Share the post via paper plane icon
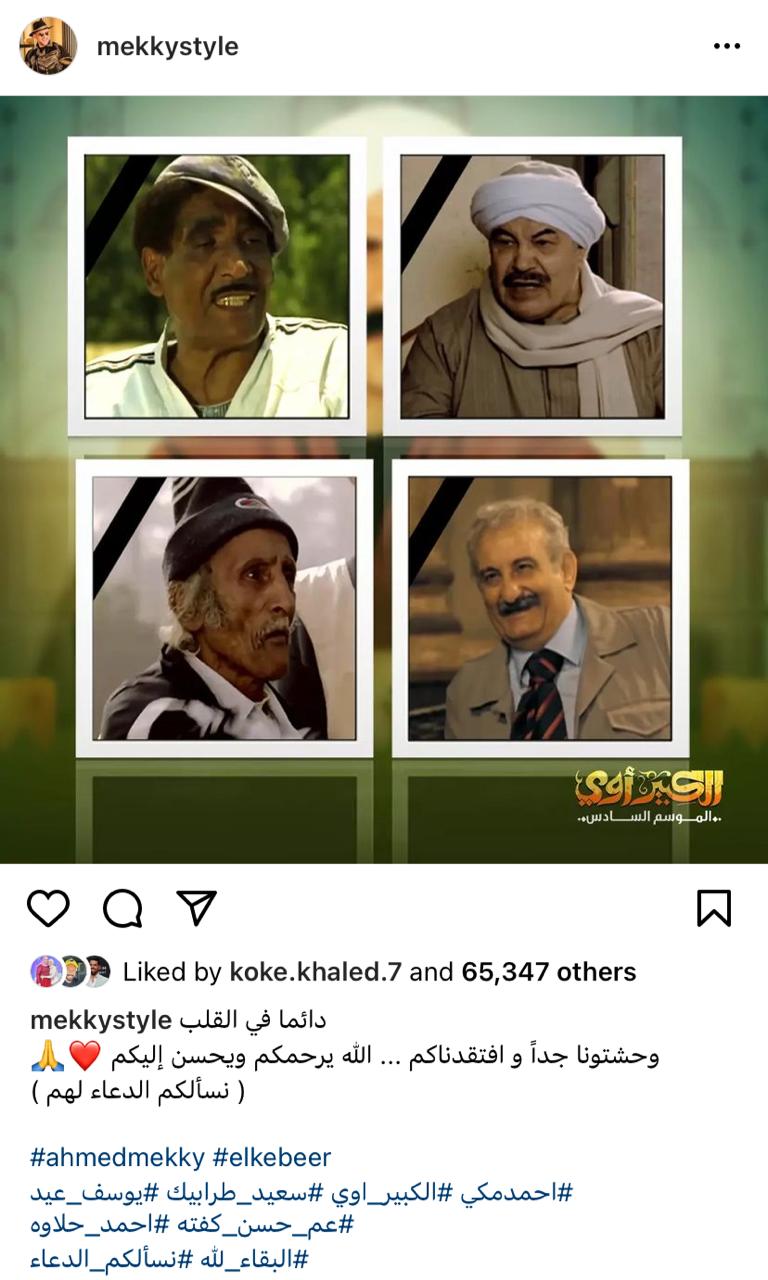Image resolution: width=768 pixels, height=1280 pixels. [x=196, y=908]
